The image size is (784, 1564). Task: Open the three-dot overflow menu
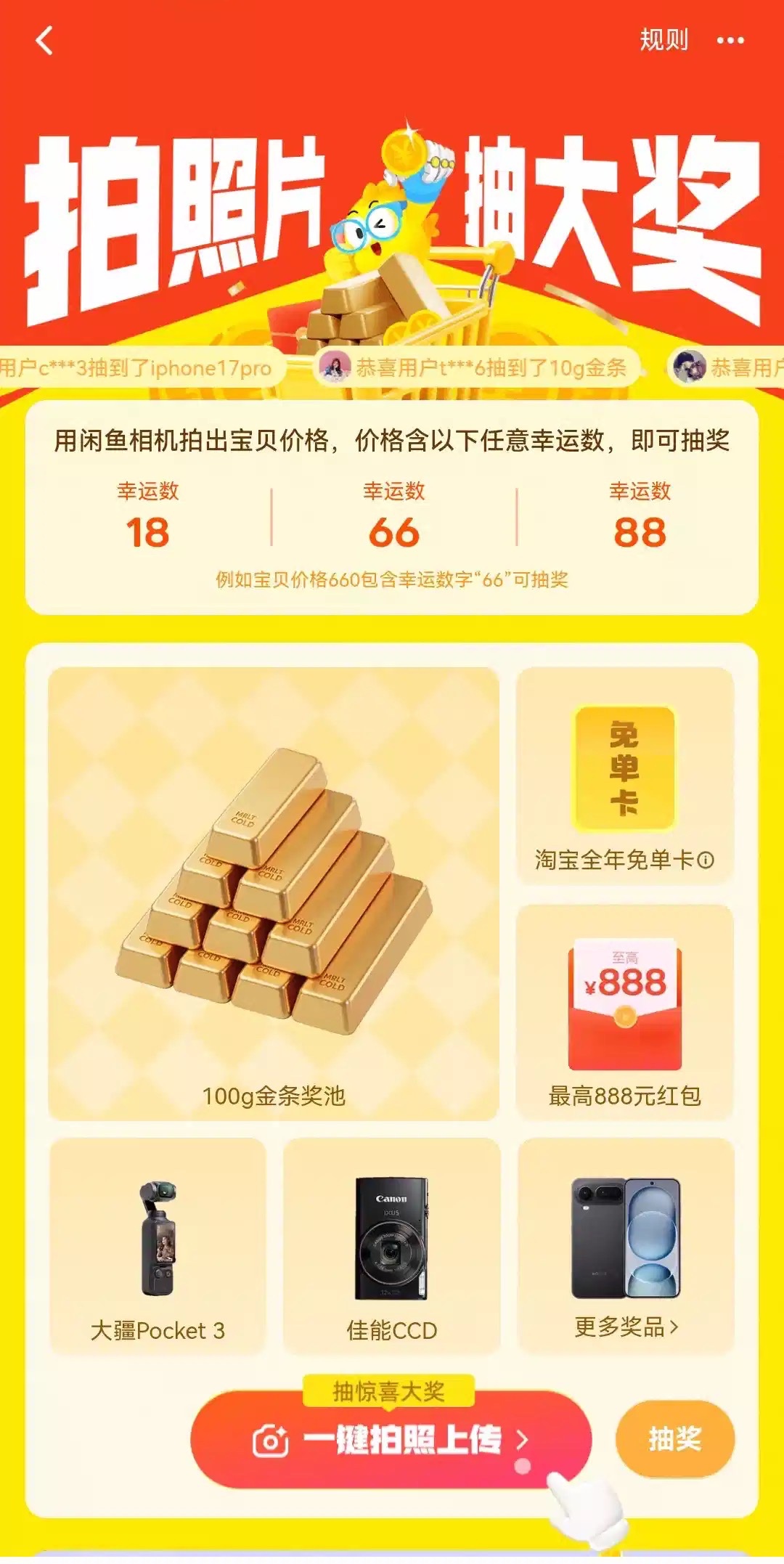point(730,41)
